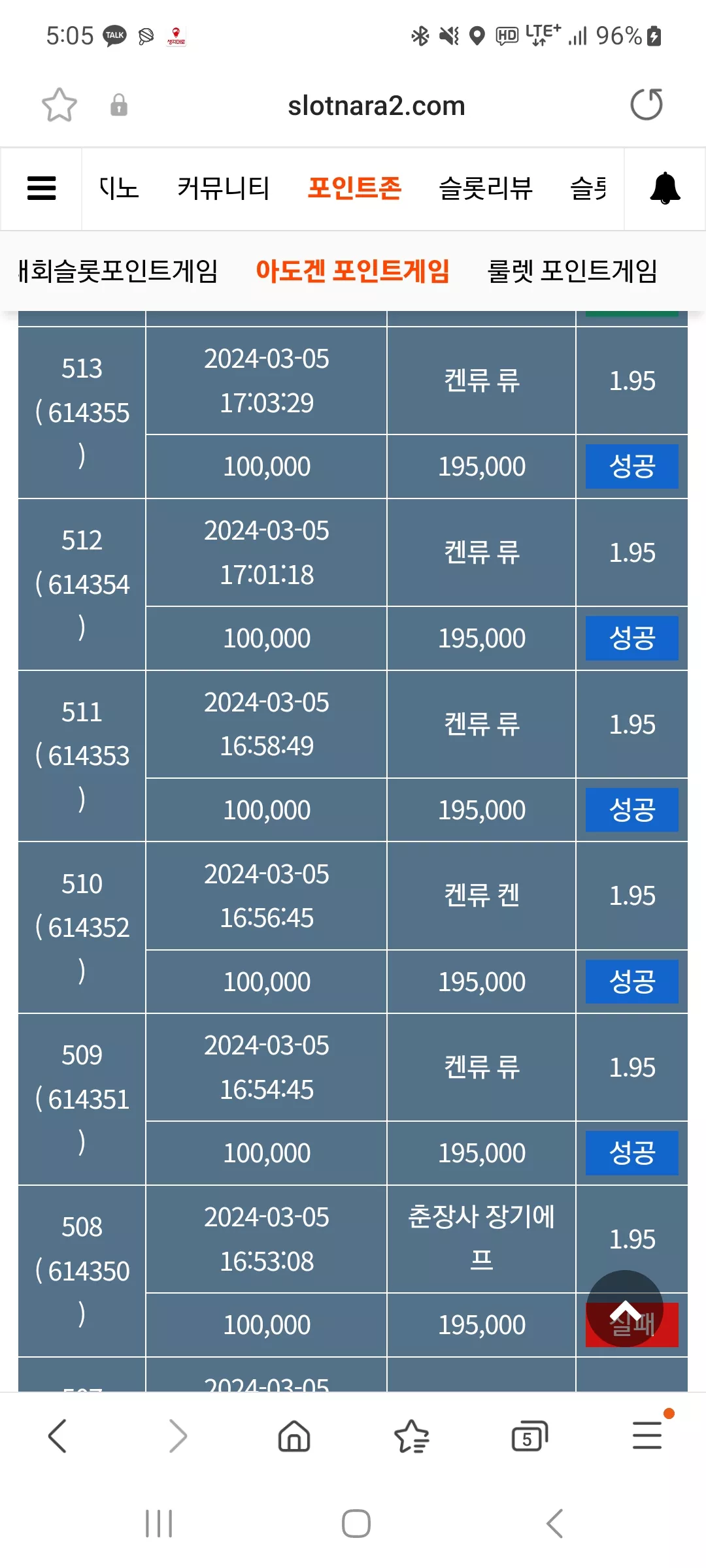This screenshot has height=1568, width=706.
Task: View site security via the lock icon
Action: click(x=119, y=105)
